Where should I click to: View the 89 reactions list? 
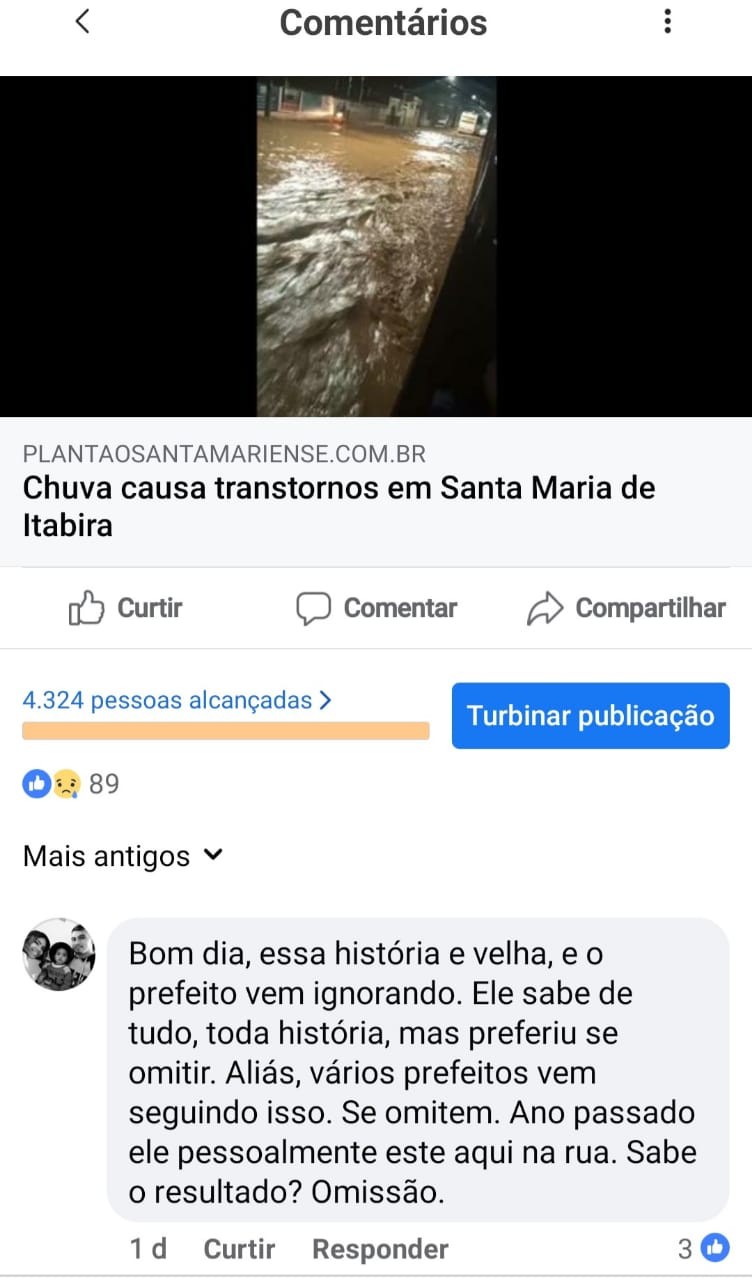71,784
